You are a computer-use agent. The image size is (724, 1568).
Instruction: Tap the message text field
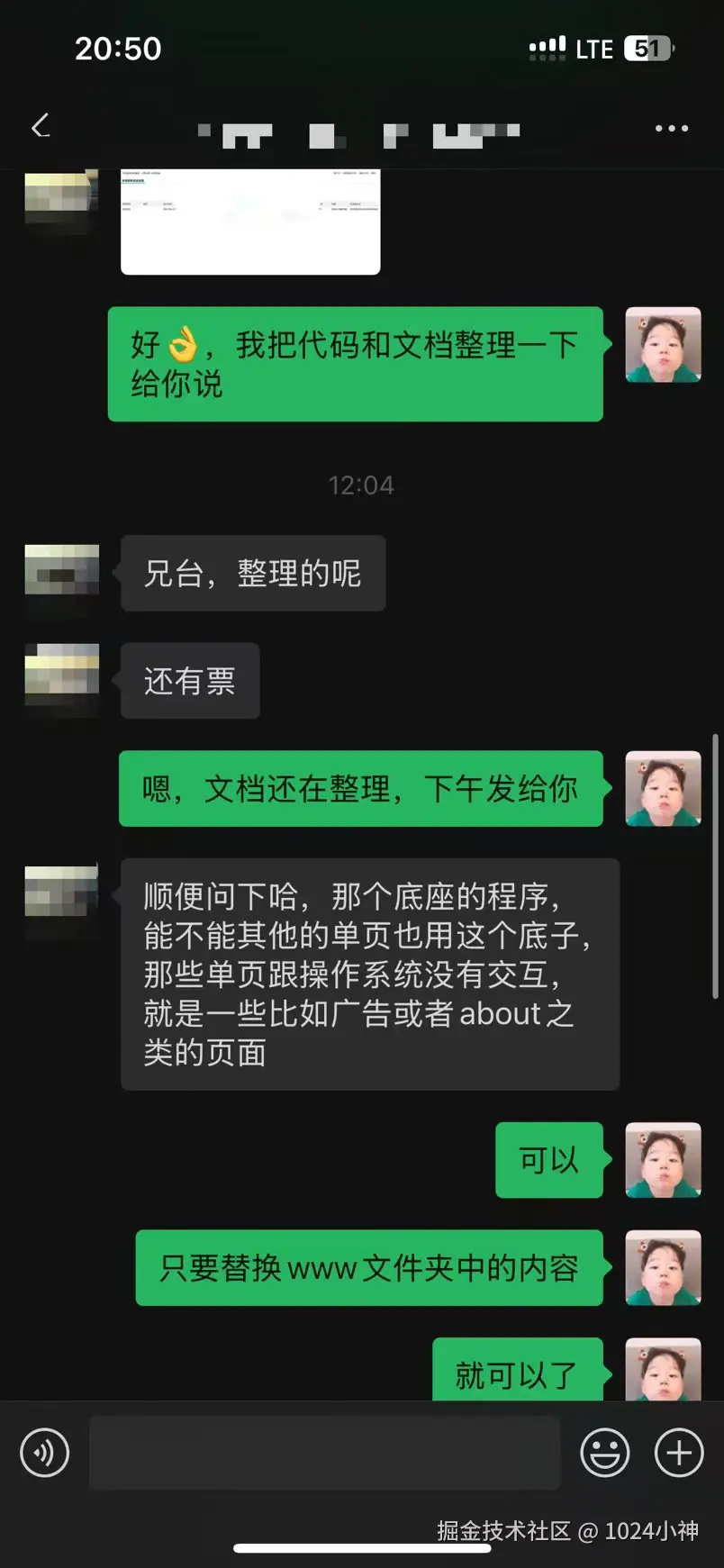(x=324, y=1453)
